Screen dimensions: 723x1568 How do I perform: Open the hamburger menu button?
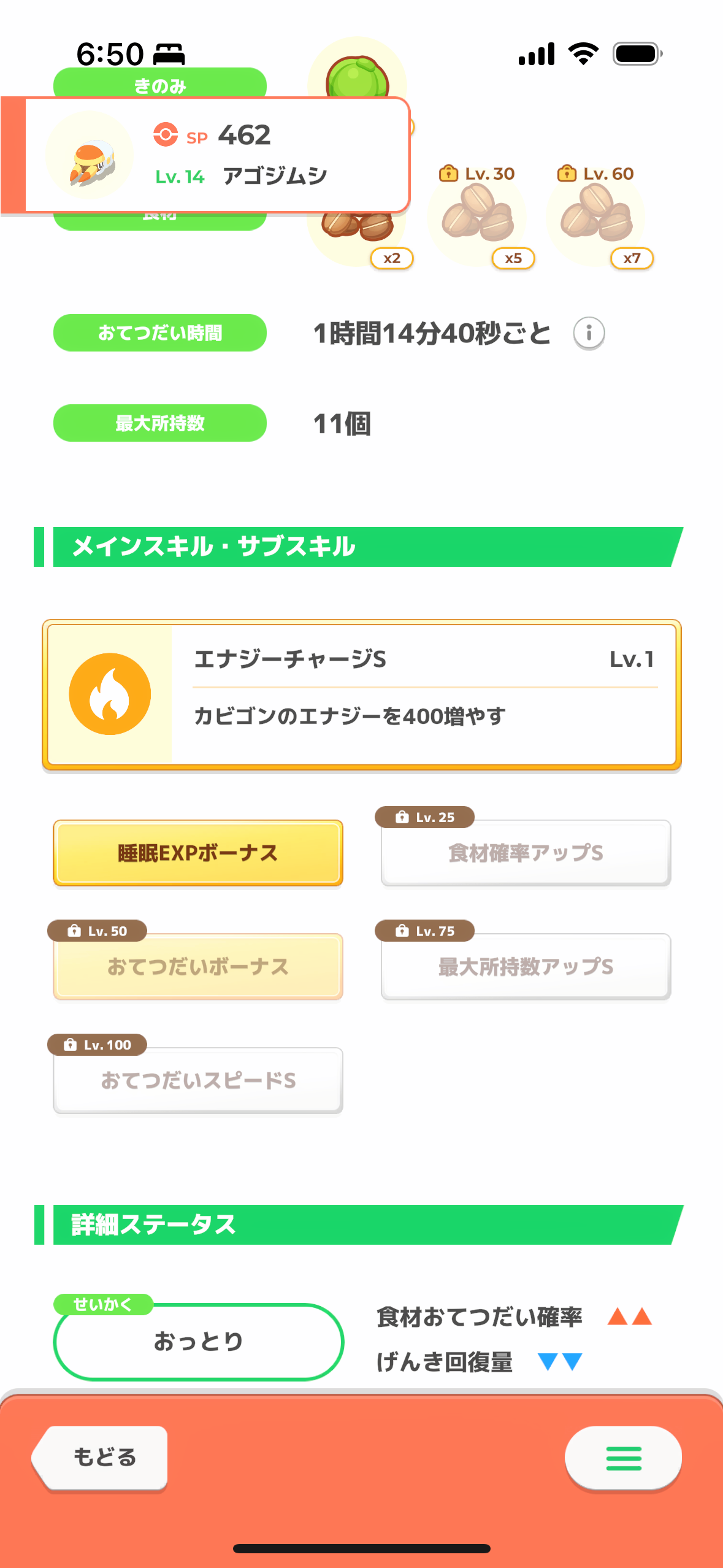point(623,1458)
